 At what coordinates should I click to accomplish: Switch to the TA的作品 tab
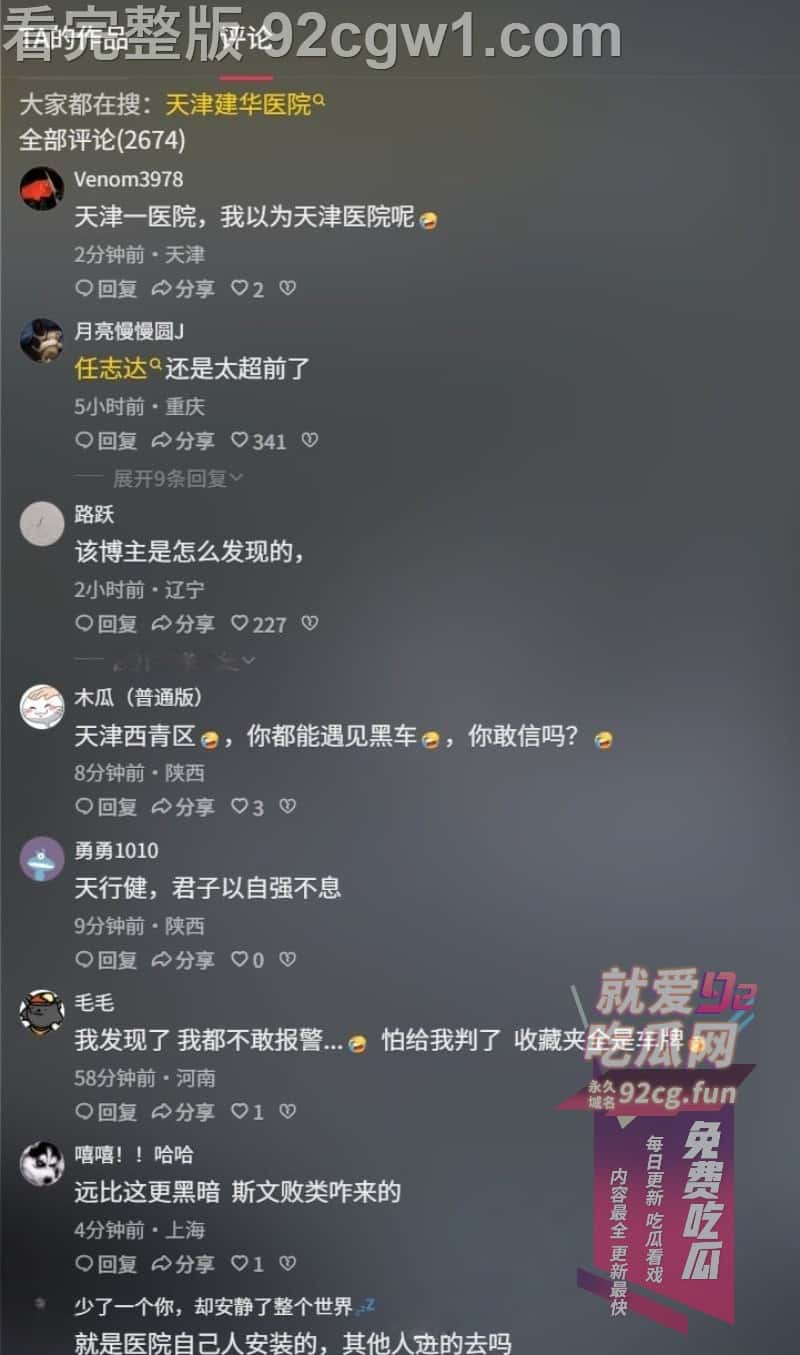[75, 40]
